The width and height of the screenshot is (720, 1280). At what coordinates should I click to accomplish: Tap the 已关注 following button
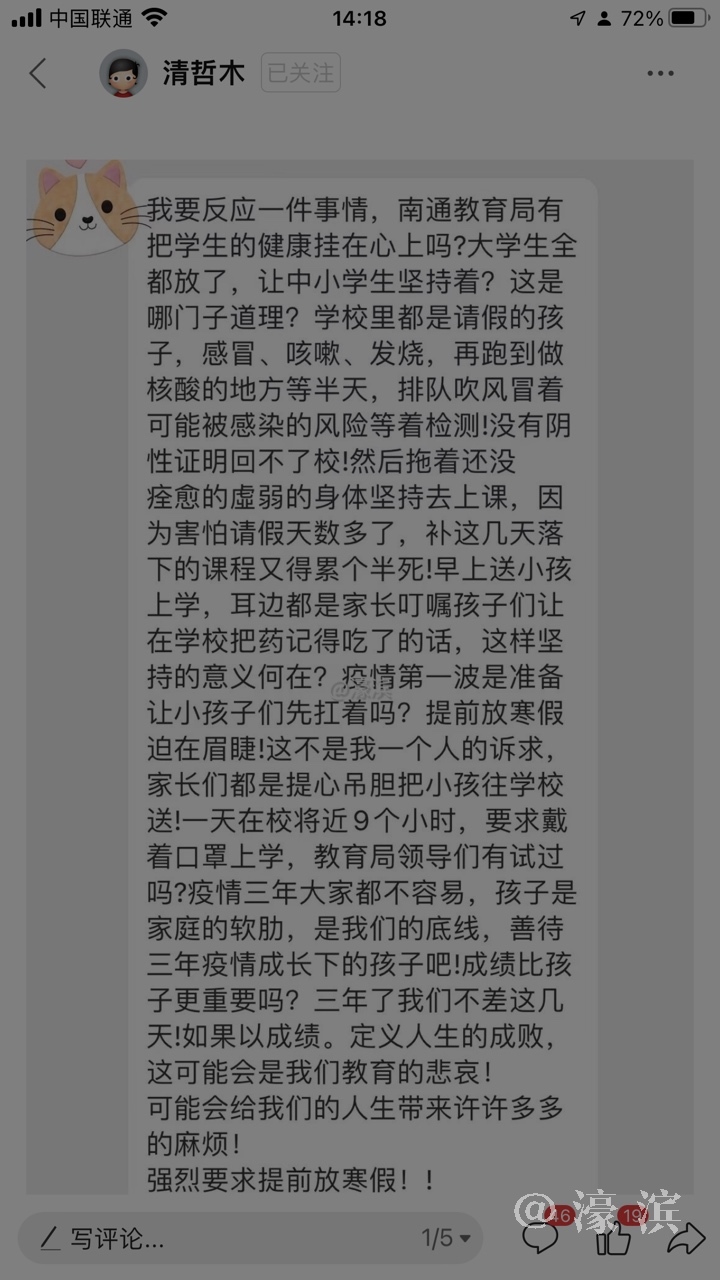[300, 73]
